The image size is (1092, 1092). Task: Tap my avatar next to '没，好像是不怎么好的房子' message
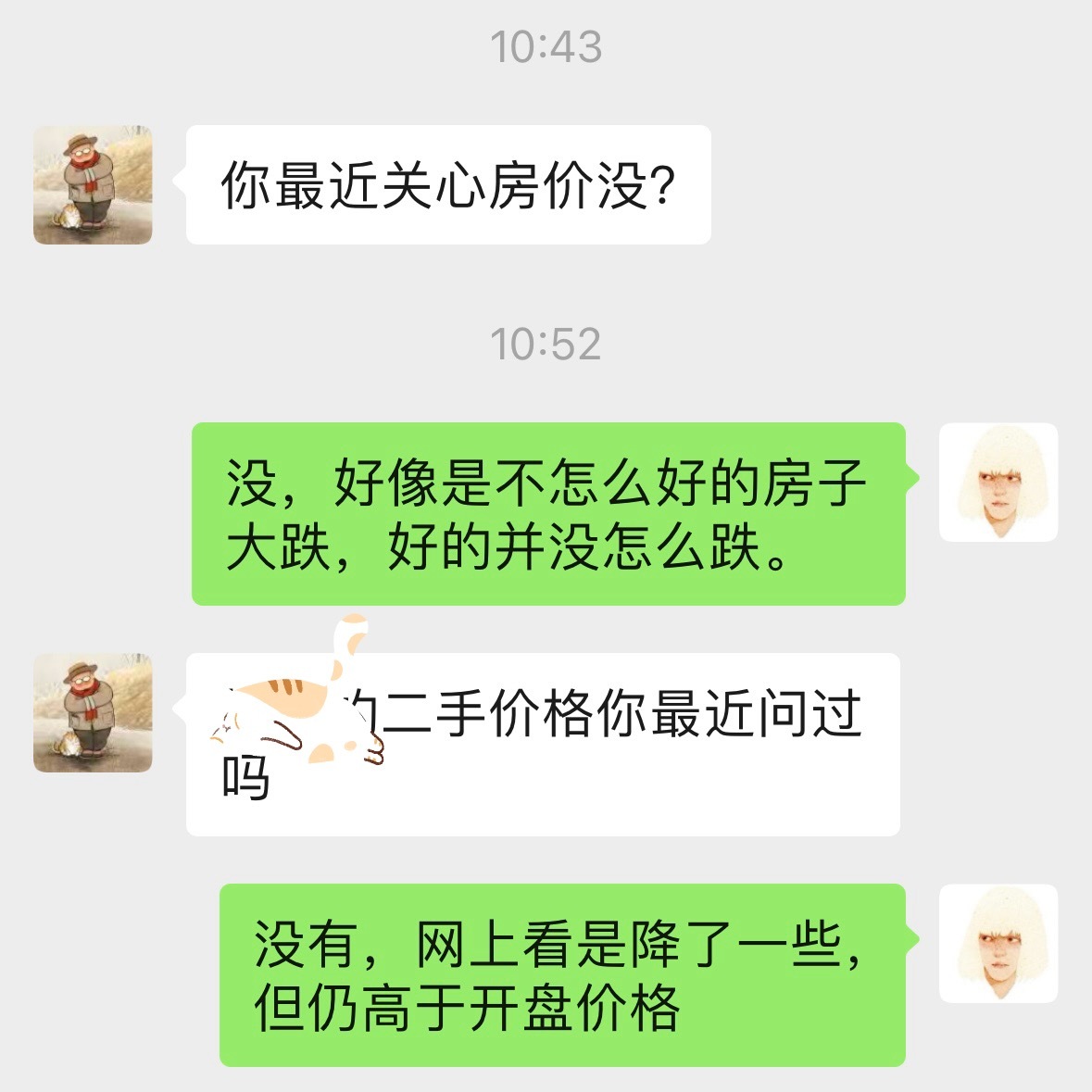pyautogui.click(x=998, y=483)
